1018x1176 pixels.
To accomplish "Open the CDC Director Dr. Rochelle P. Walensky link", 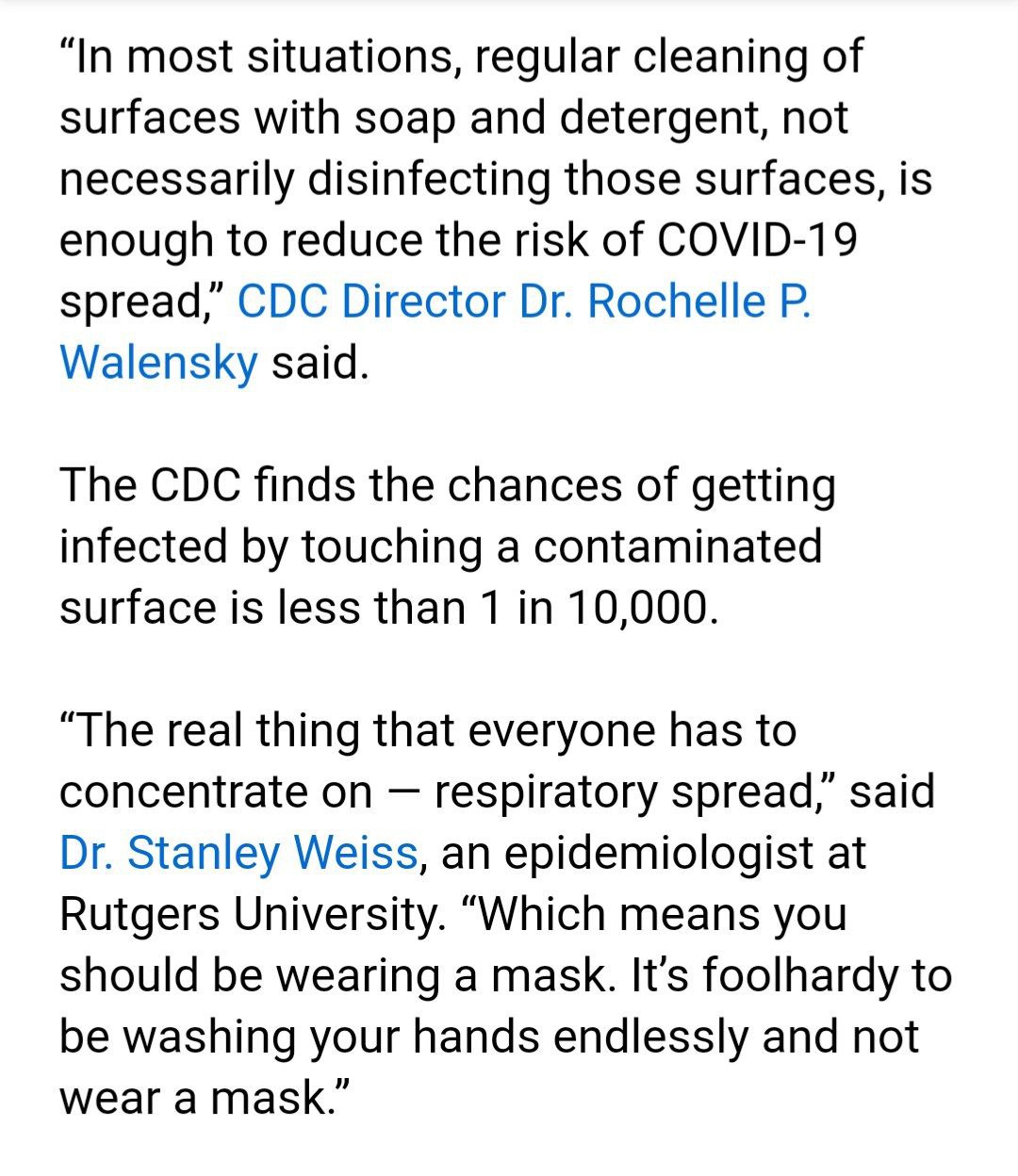I will (x=523, y=302).
